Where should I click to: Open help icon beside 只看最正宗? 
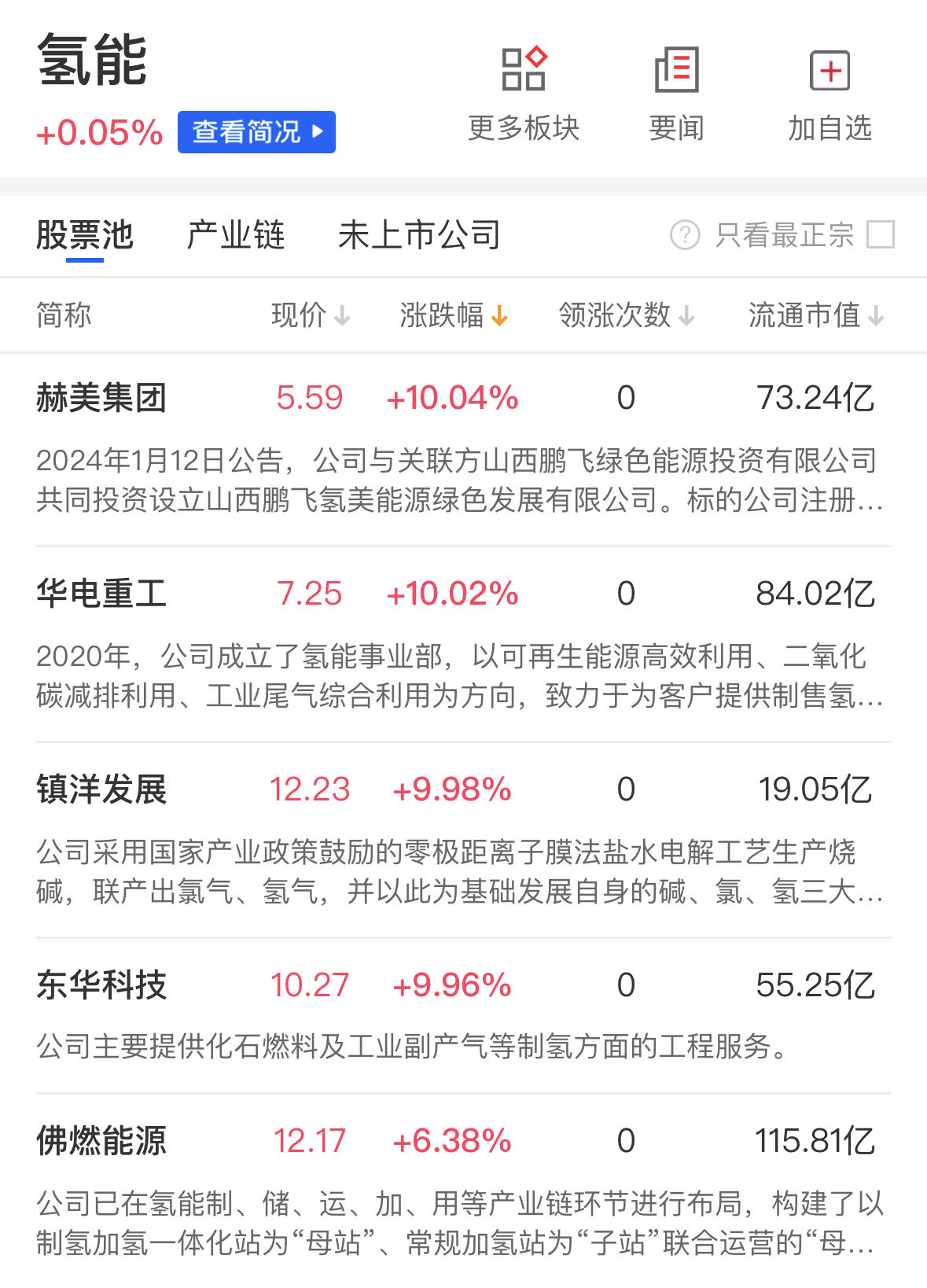[685, 234]
